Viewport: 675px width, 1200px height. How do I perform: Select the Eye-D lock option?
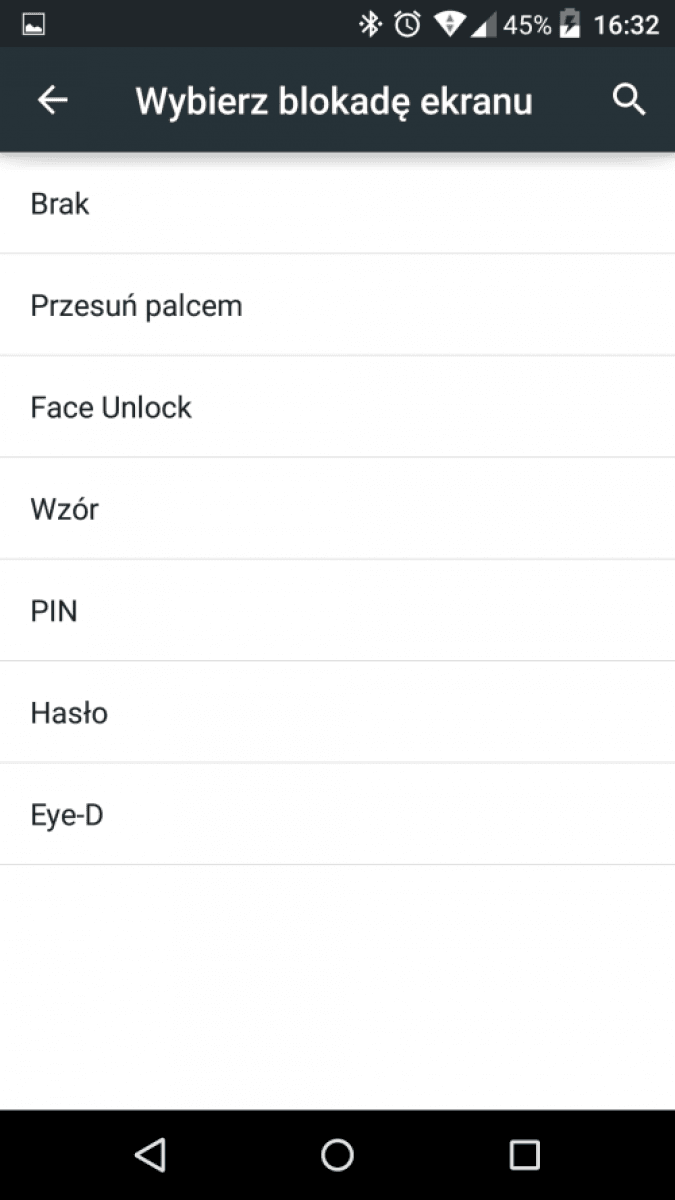coord(337,815)
